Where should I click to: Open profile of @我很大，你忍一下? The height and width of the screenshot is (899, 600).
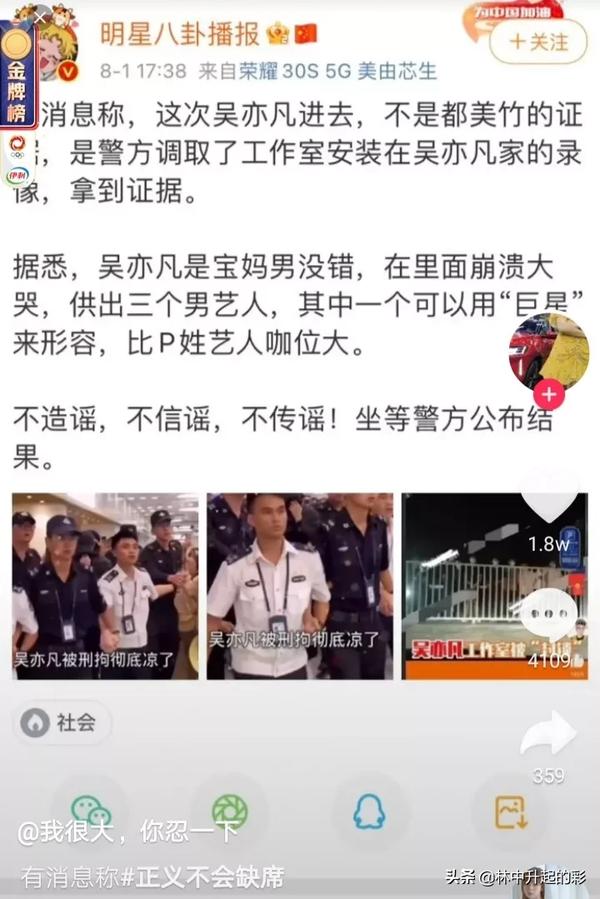[128, 830]
